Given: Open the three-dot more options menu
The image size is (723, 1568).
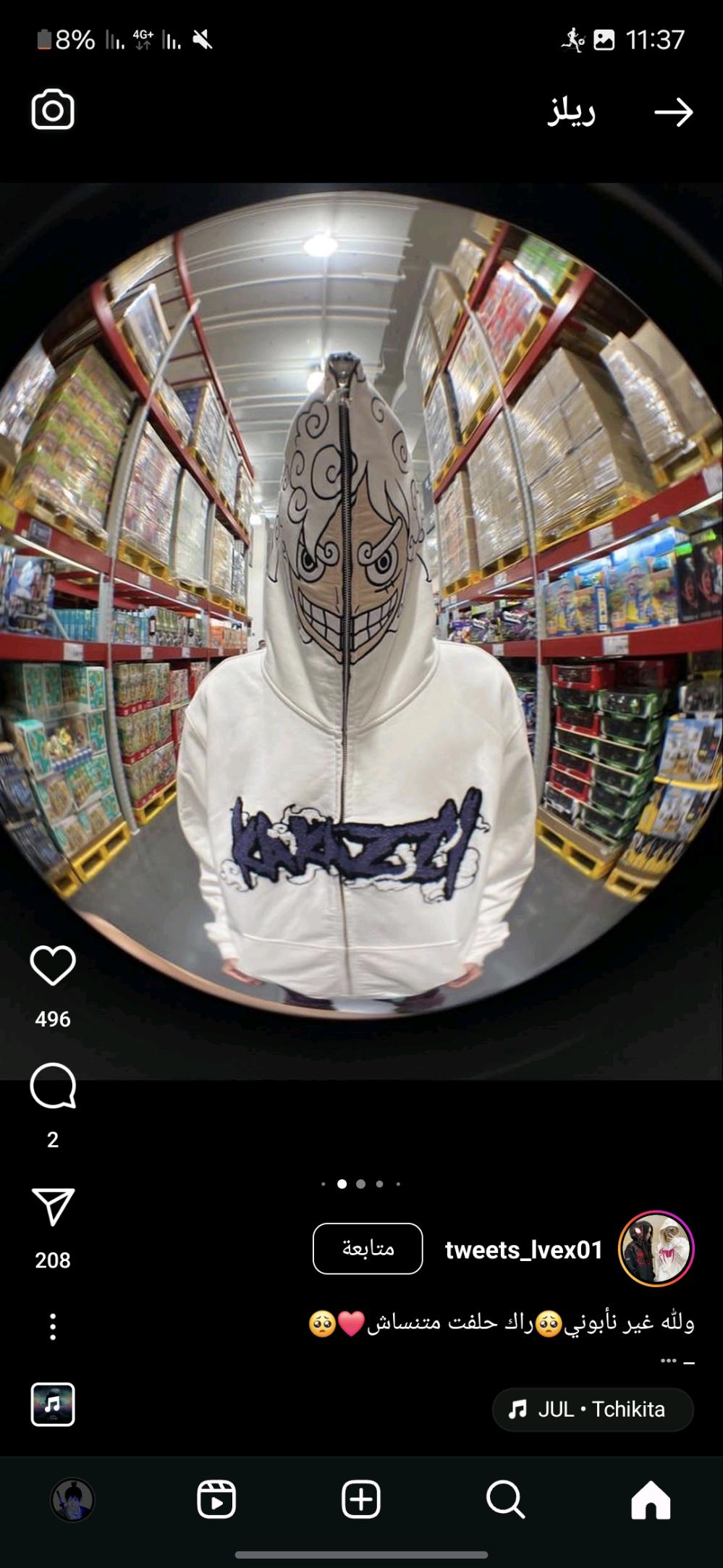Looking at the screenshot, I should tap(53, 1327).
